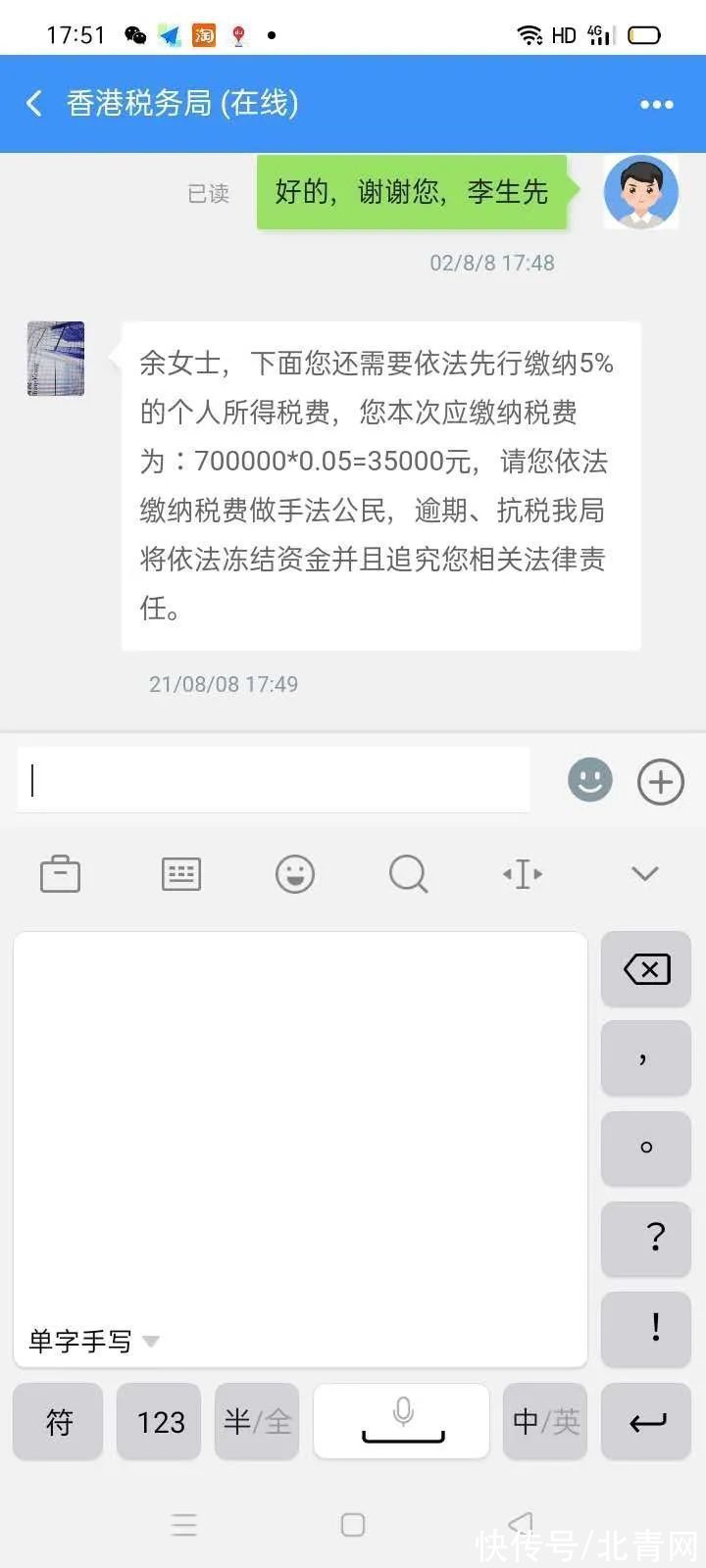Open the emoji picker beside the message box
Screen dimensions: 706x1568
[x=589, y=780]
